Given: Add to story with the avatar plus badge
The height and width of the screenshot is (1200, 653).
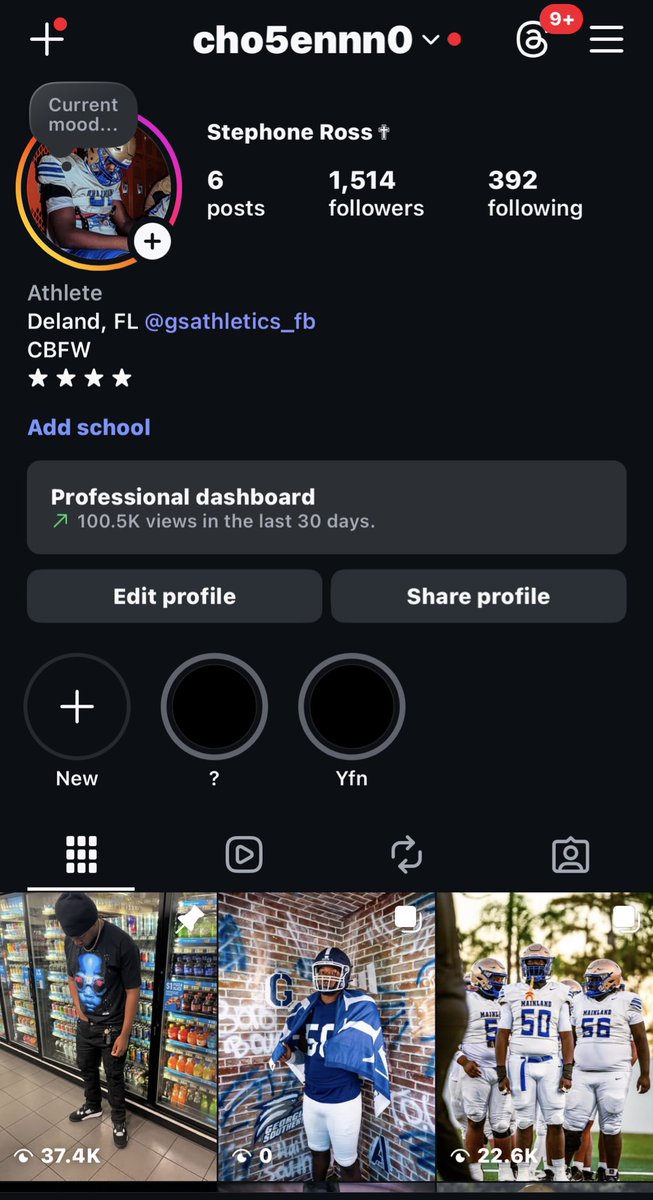Looking at the screenshot, I should [152, 241].
